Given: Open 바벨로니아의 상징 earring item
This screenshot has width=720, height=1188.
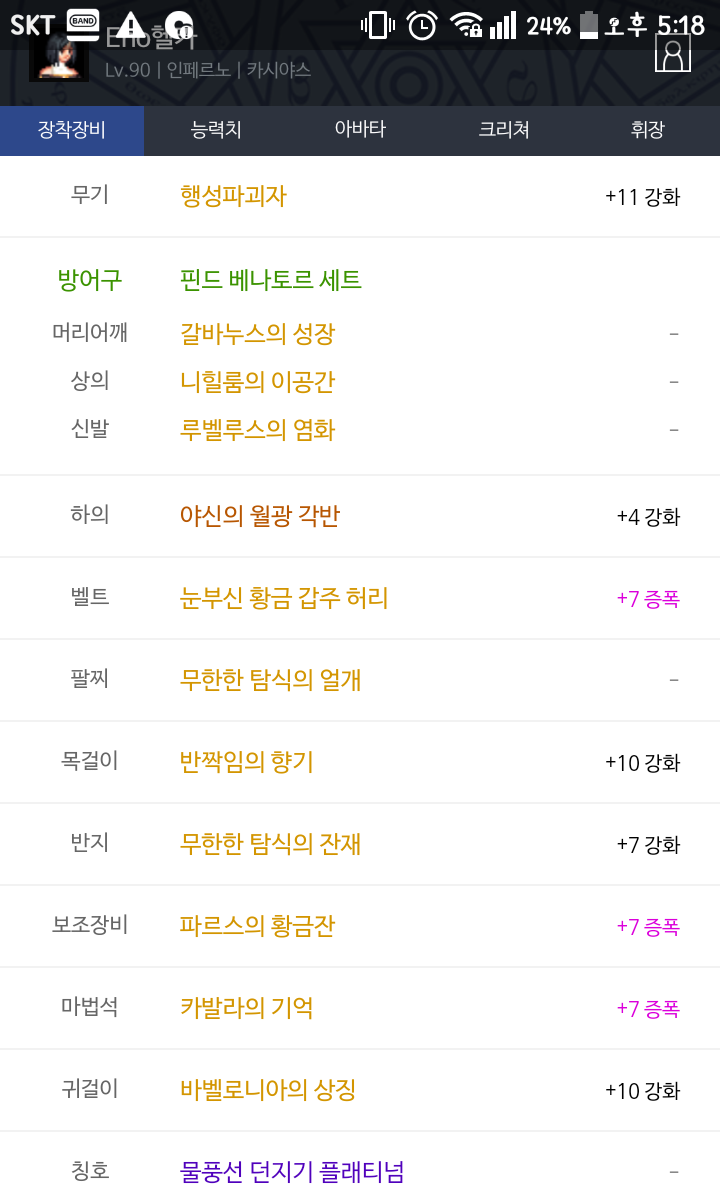Looking at the screenshot, I should [x=268, y=1090].
